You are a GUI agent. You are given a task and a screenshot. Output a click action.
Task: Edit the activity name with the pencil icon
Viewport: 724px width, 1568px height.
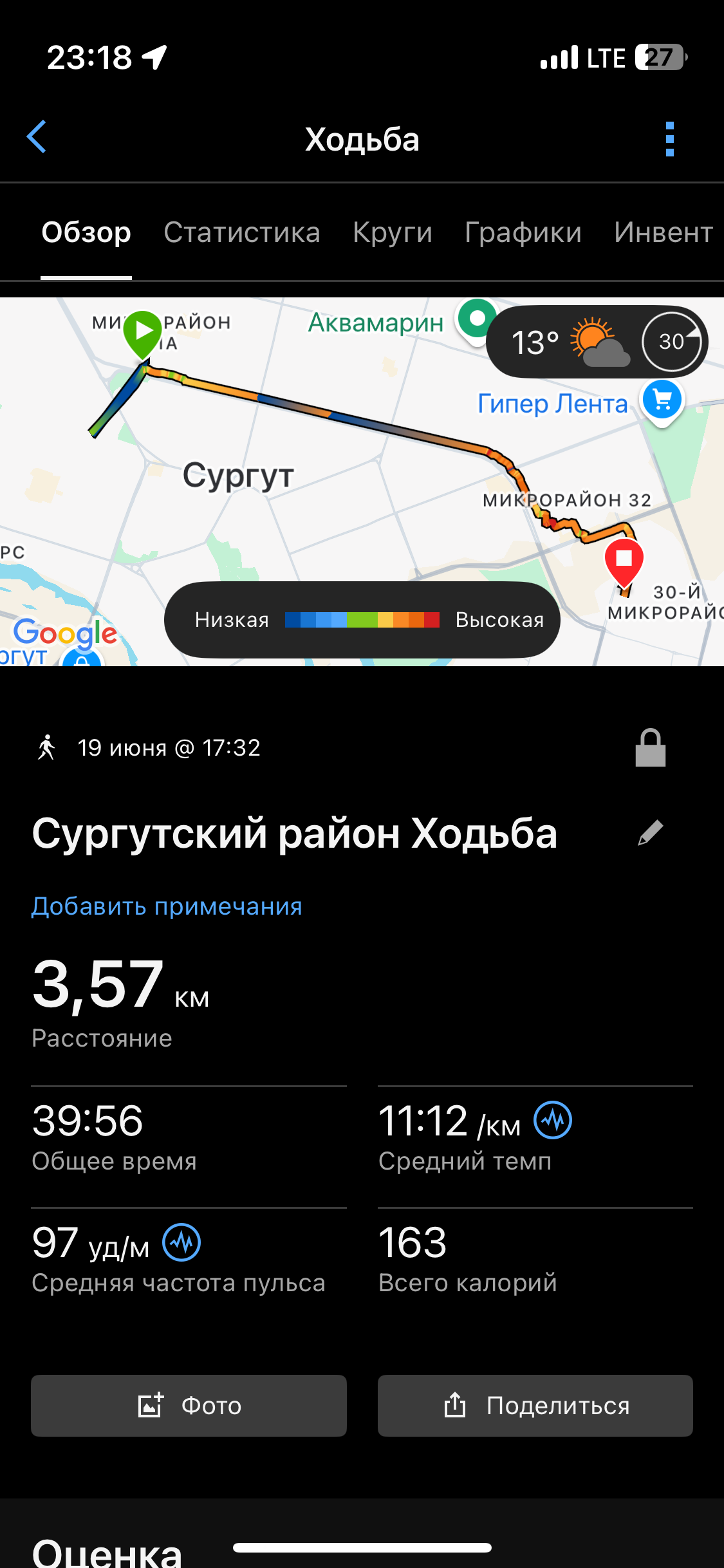tap(651, 832)
